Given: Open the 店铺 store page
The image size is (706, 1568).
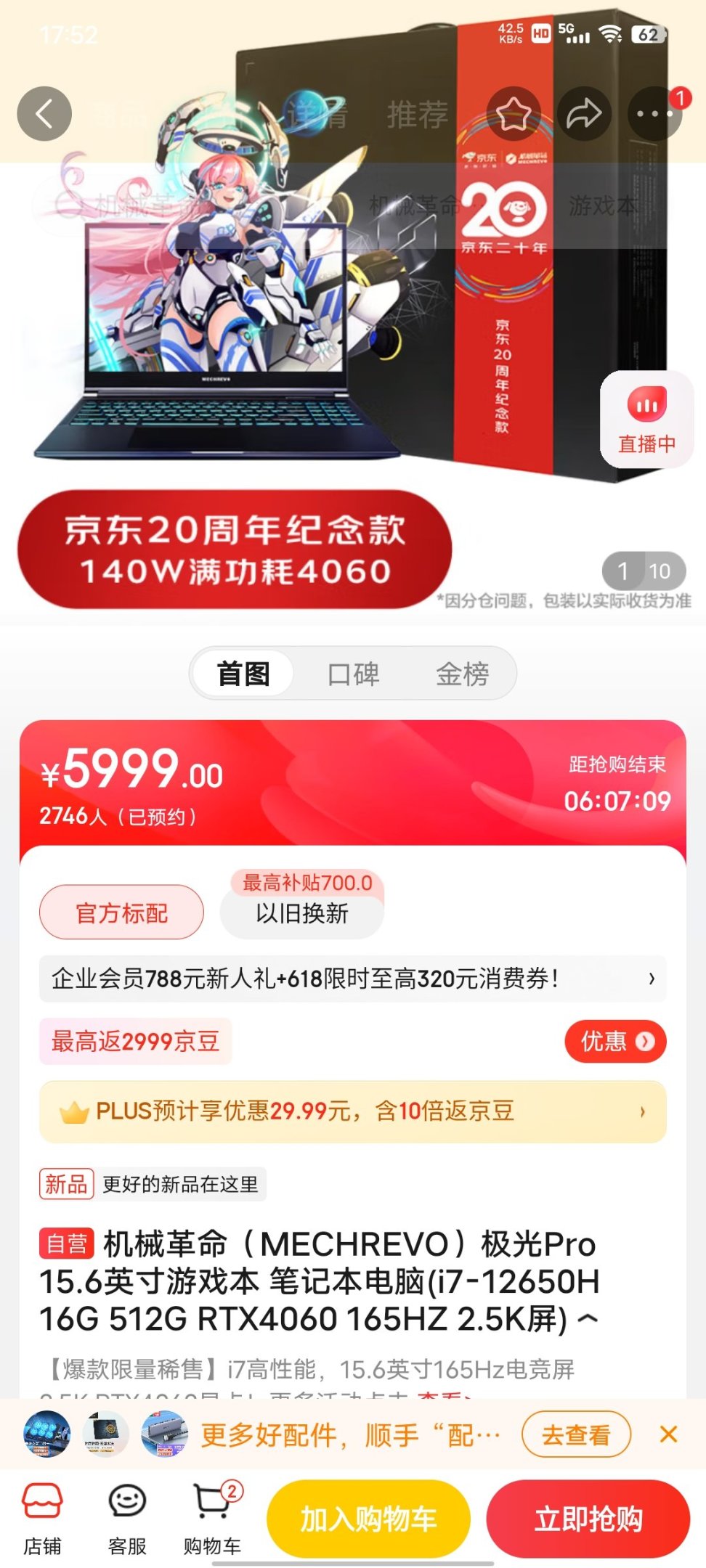Looking at the screenshot, I should tap(42, 1519).
